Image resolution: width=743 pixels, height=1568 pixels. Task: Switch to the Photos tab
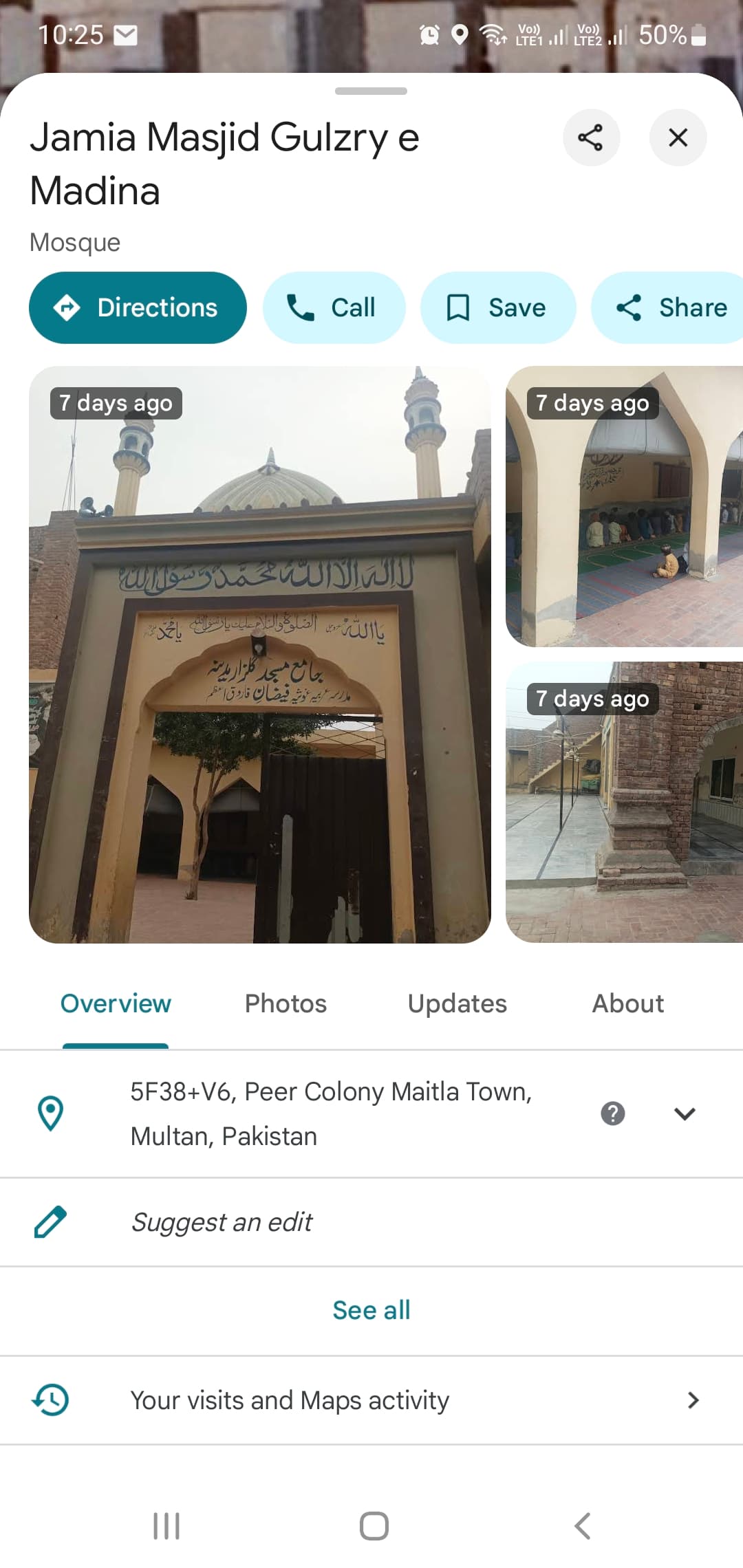click(x=286, y=1003)
